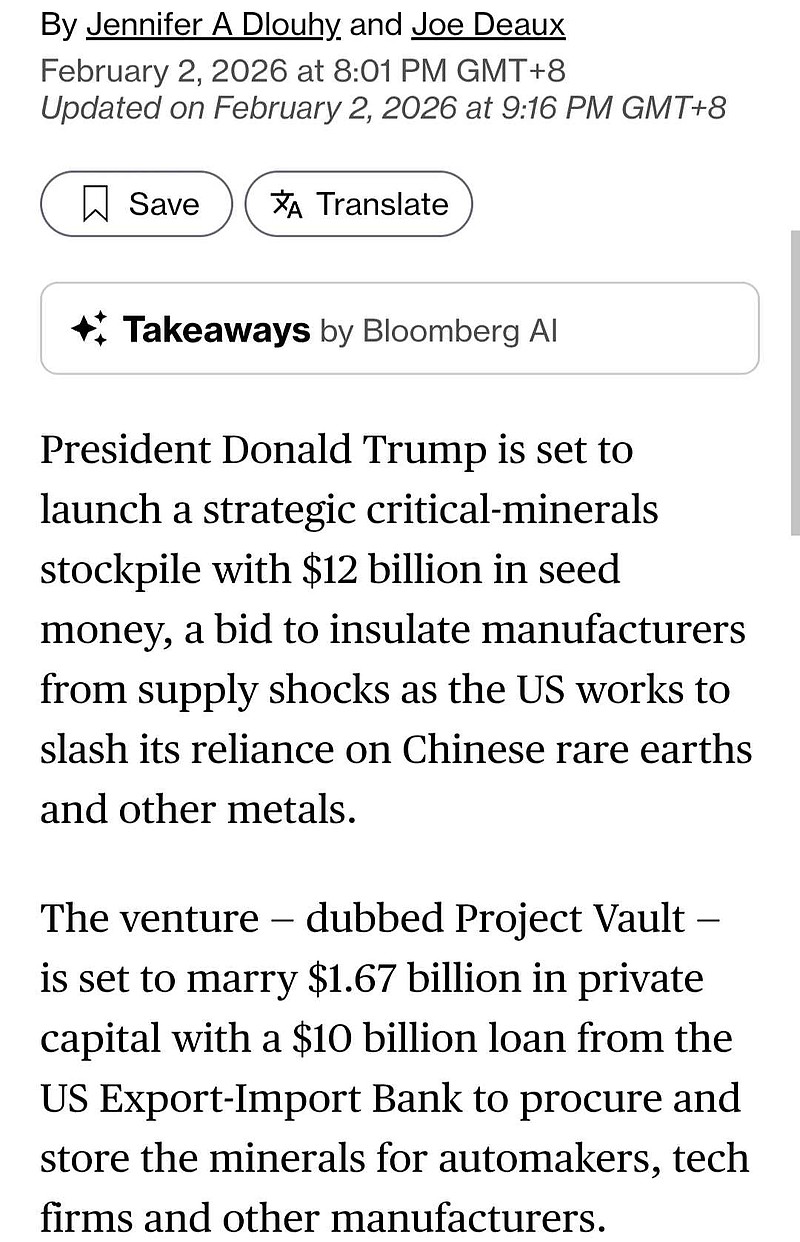Open Joe Deaux's author page
This screenshot has width=800, height=1242.
click(487, 24)
